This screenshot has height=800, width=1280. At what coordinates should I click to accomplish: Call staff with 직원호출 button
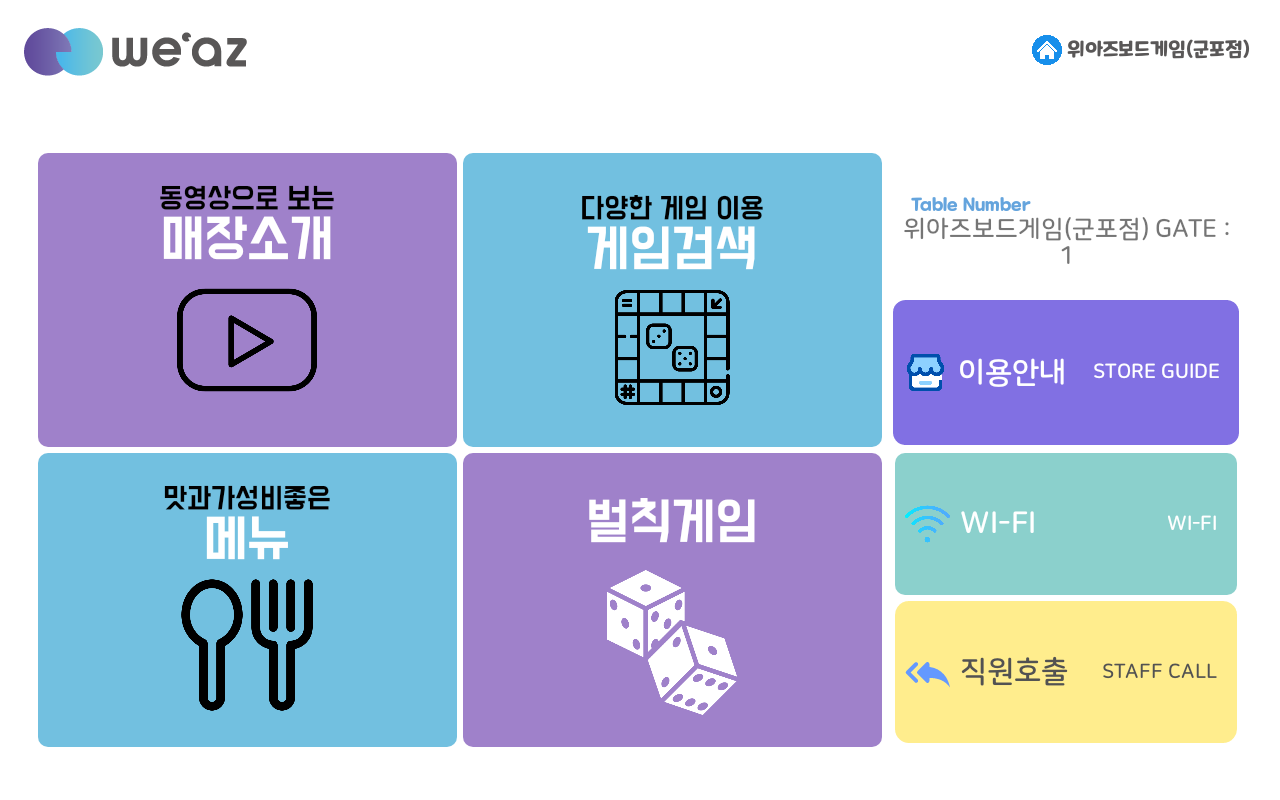1065,672
